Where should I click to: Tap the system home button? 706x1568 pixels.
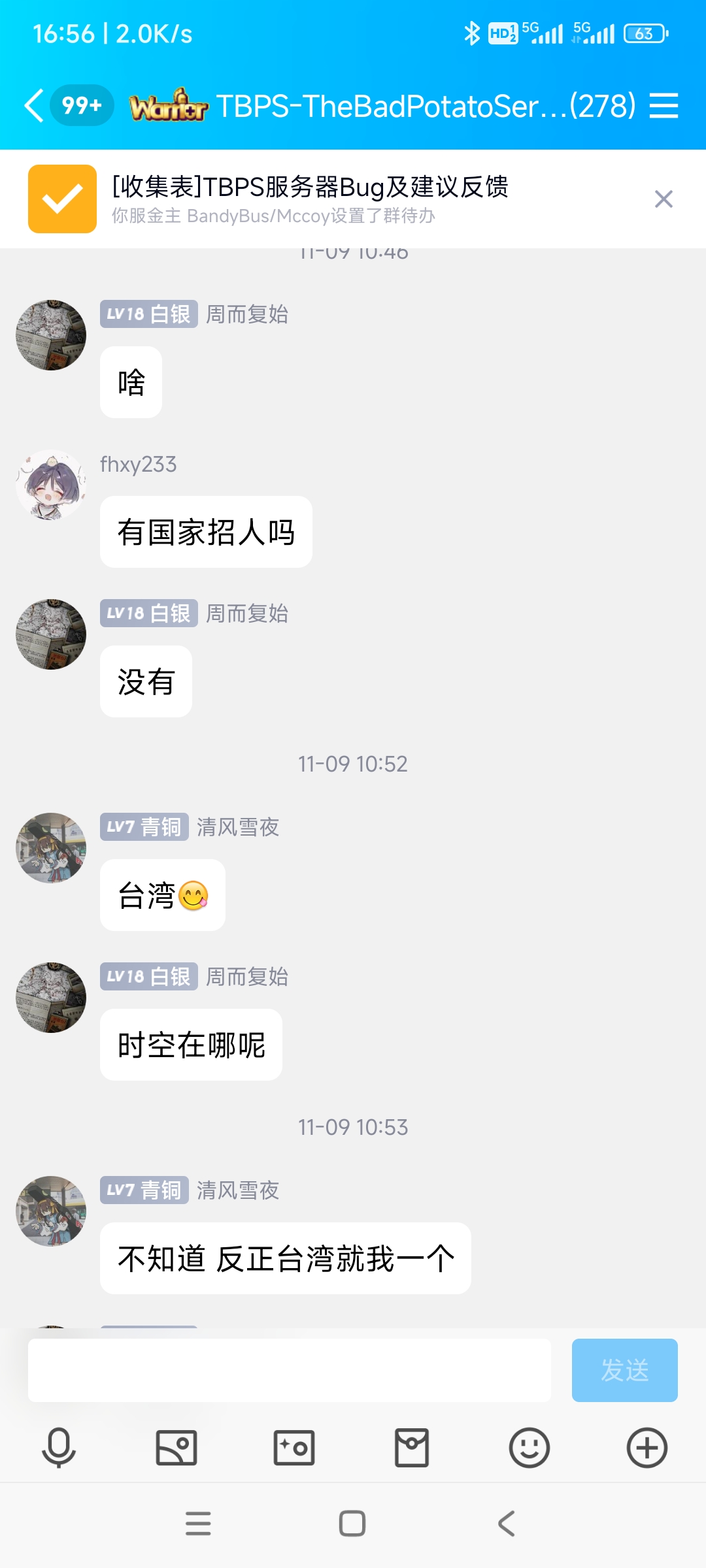pos(352,1524)
